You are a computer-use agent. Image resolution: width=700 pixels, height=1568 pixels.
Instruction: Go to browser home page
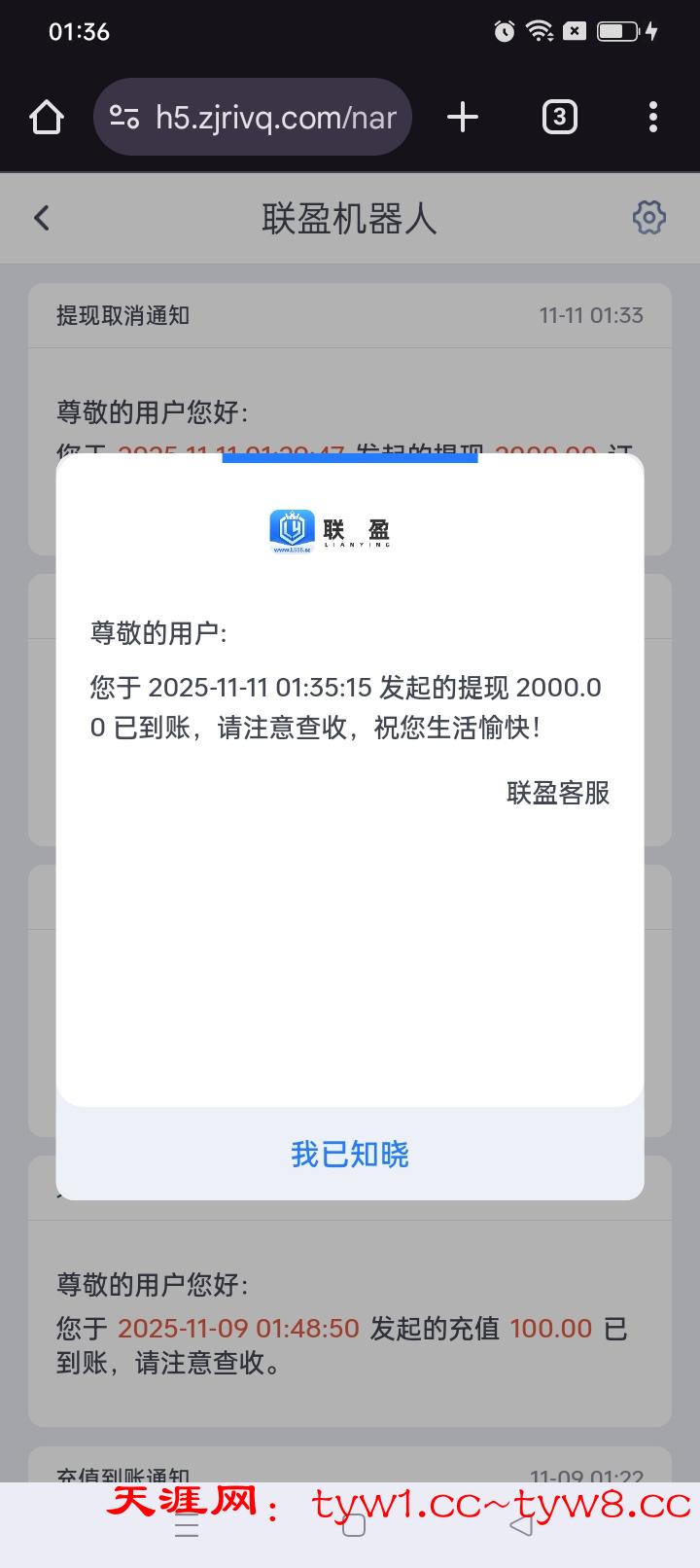pos(46,118)
